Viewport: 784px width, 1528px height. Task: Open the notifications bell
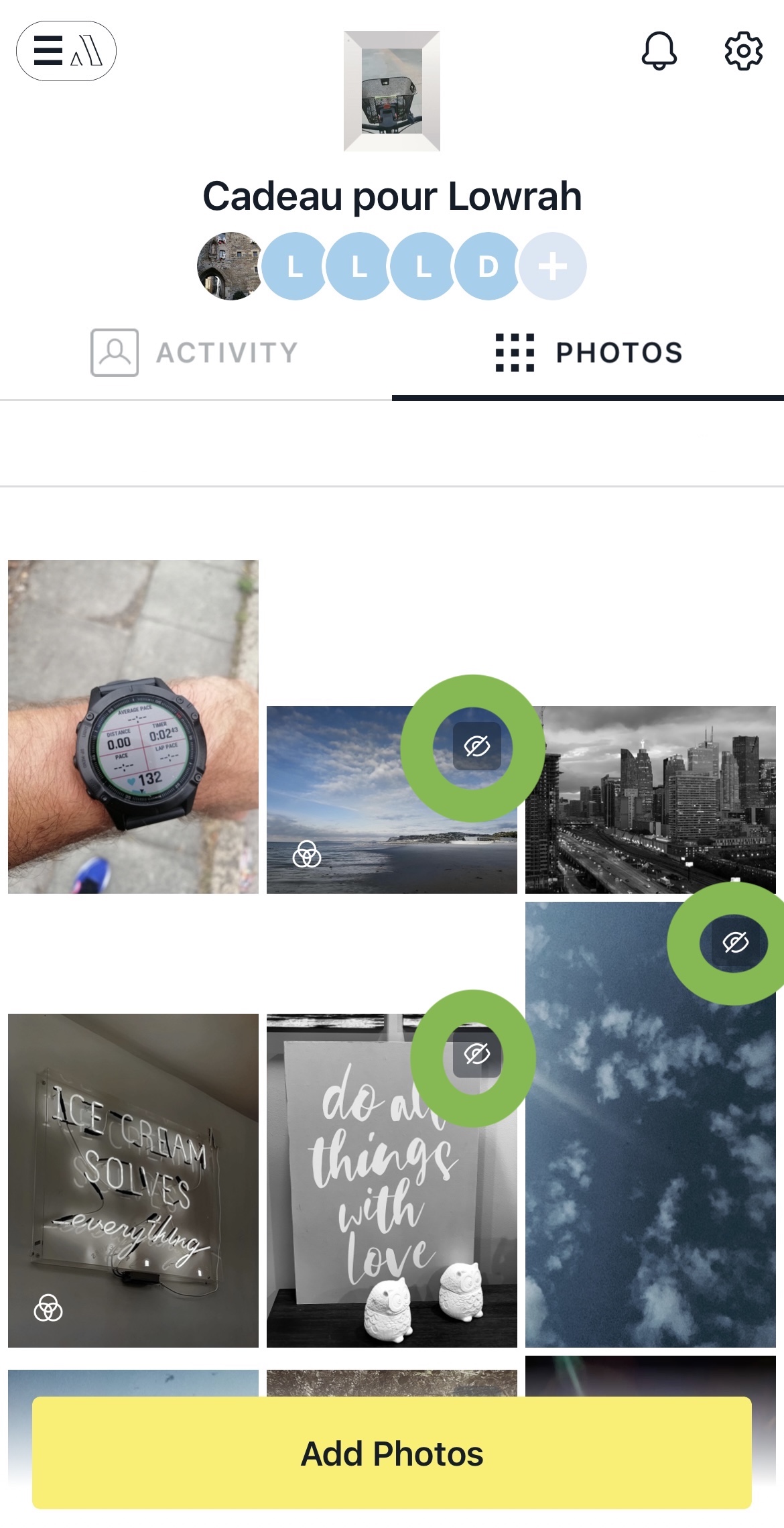659,51
